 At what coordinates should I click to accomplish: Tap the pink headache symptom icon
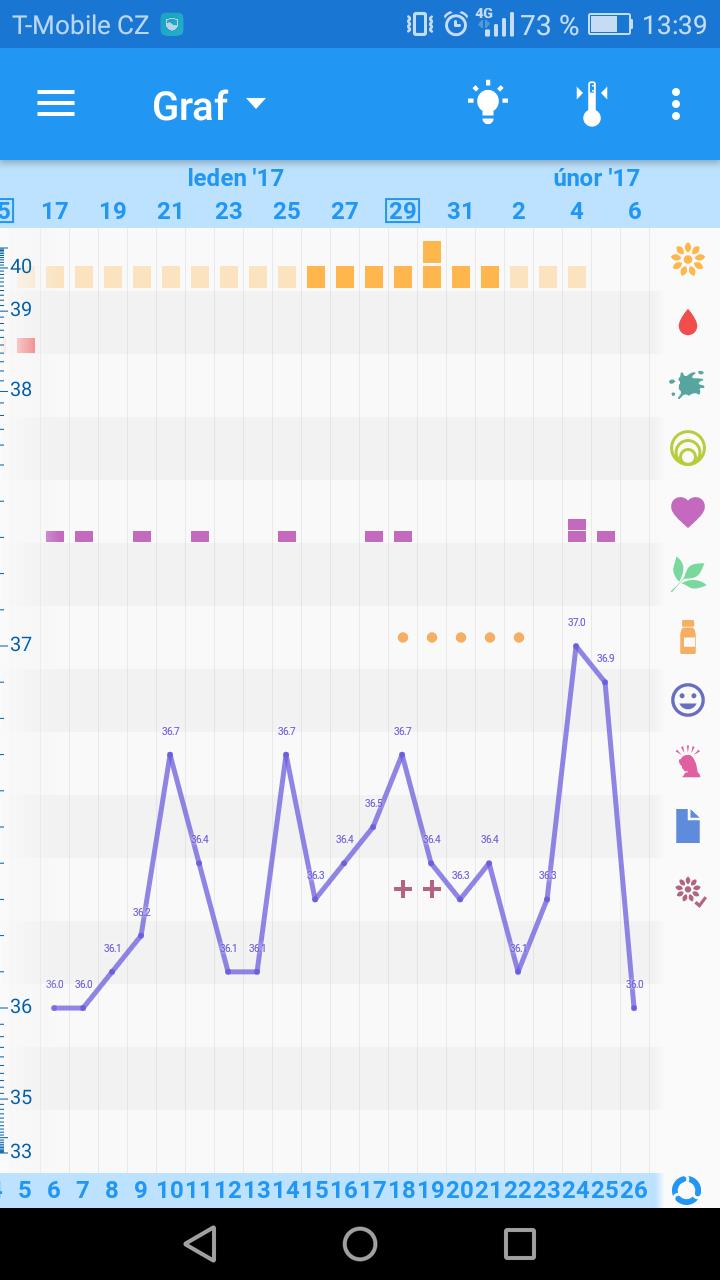[688, 762]
